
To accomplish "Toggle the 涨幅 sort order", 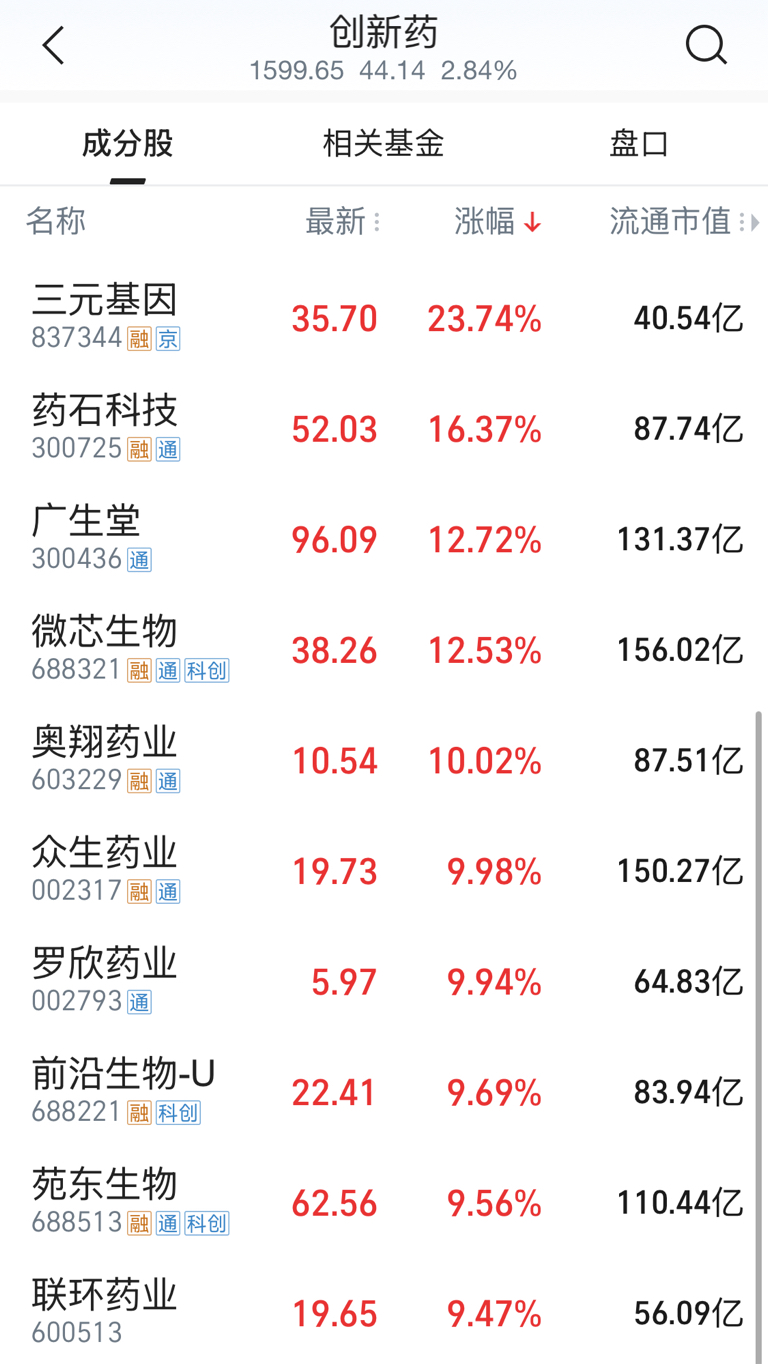I will click(498, 221).
